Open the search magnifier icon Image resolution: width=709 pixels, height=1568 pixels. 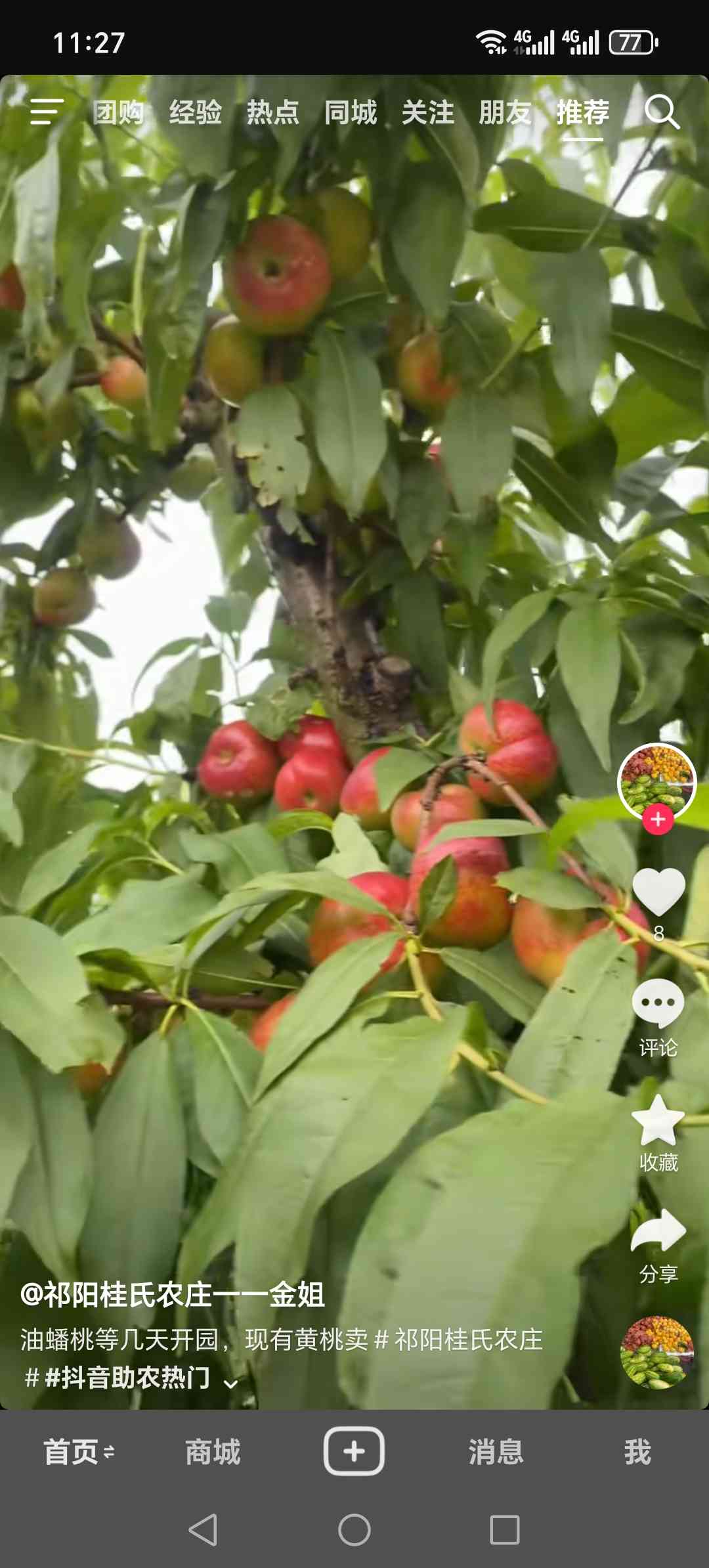coord(662,112)
